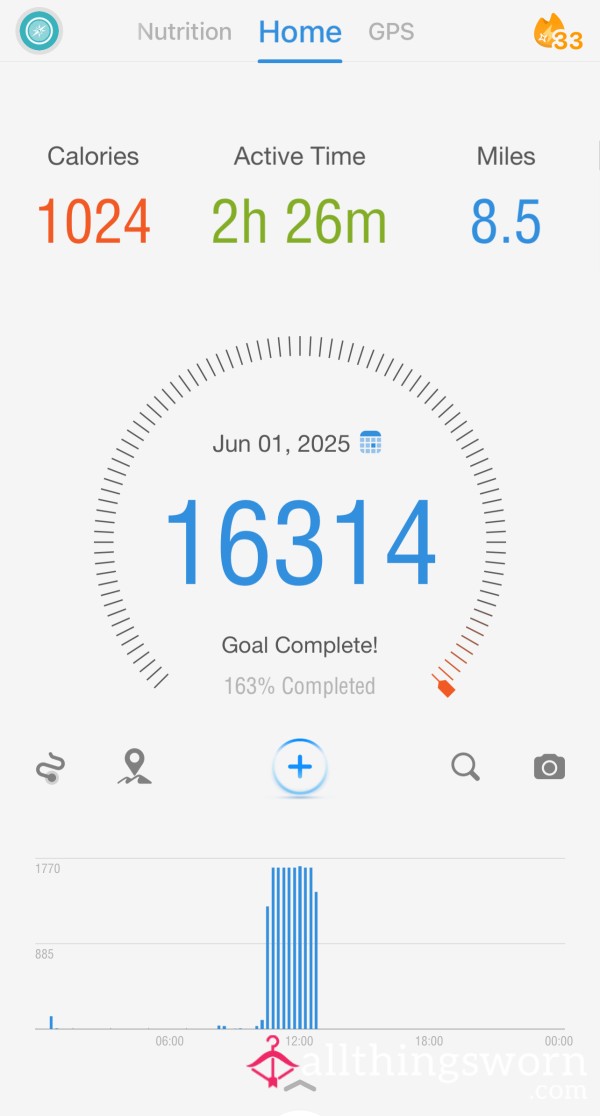Select the Home tab

click(300, 32)
